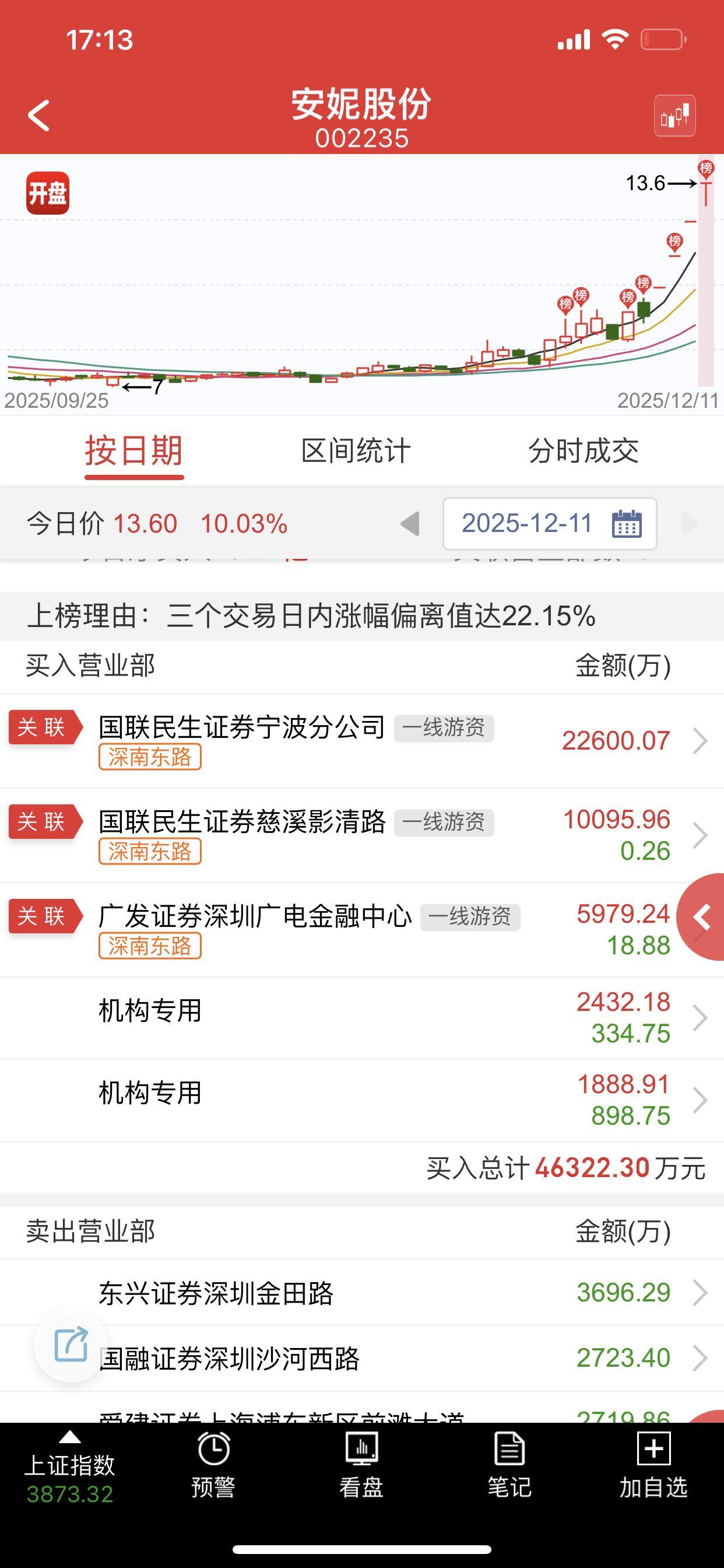This screenshot has height=1568, width=724.
Task: Tap the back arrow to exit stock page
Action: click(x=38, y=115)
